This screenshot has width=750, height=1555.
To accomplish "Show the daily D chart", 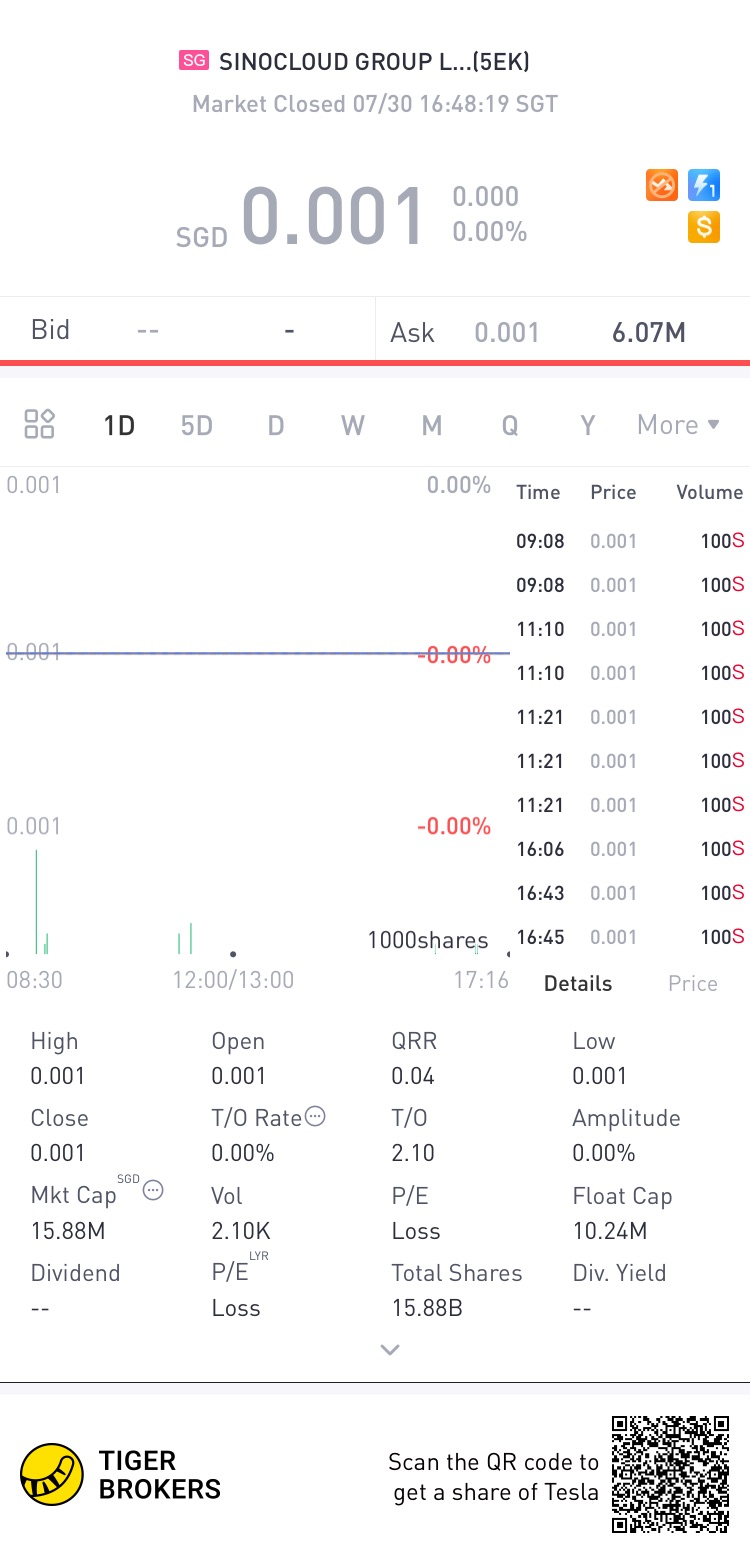I will point(275,426).
